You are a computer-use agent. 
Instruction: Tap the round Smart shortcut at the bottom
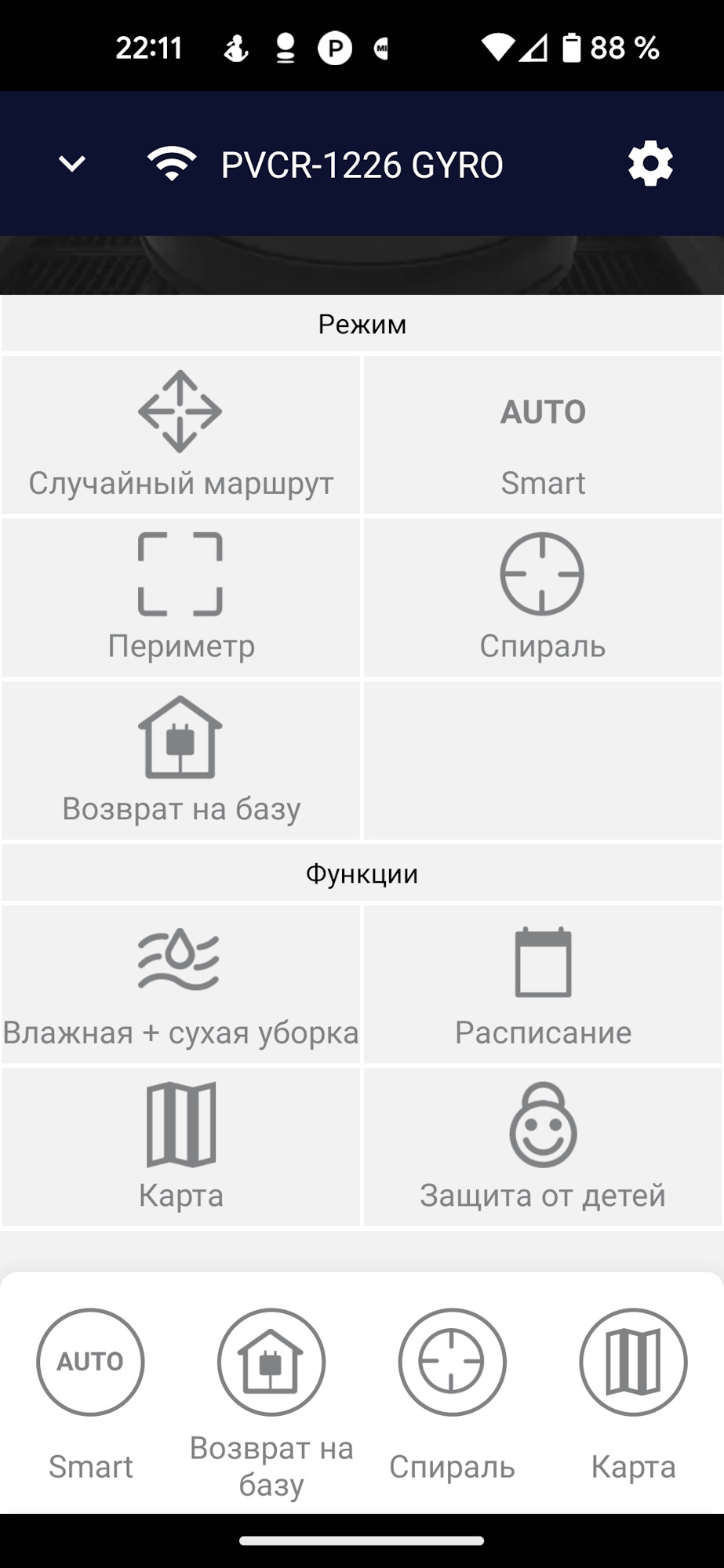90,1363
